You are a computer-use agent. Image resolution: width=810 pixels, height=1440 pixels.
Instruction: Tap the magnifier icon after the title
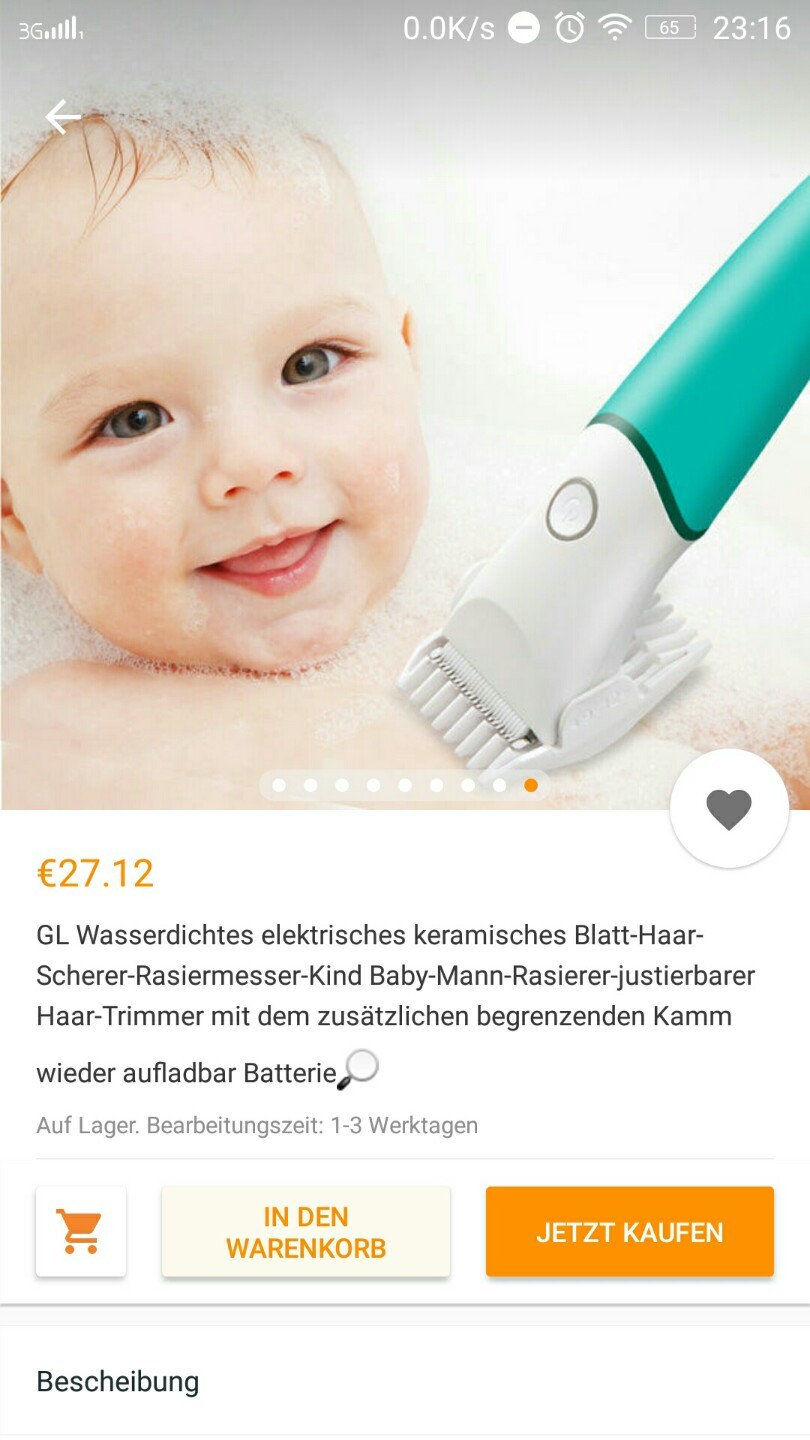coord(358,1070)
